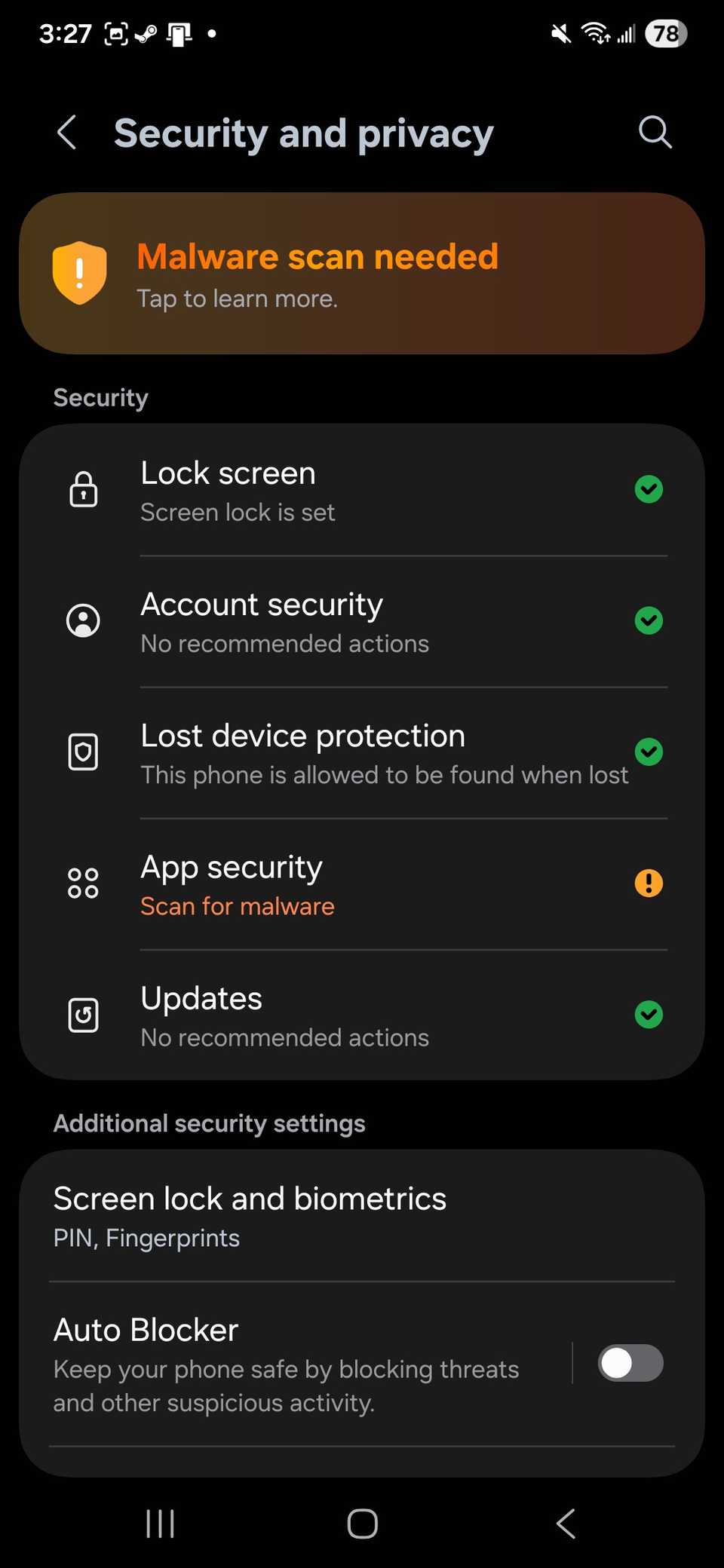
Task: Tap Scan for malware under App security
Action: [237, 905]
